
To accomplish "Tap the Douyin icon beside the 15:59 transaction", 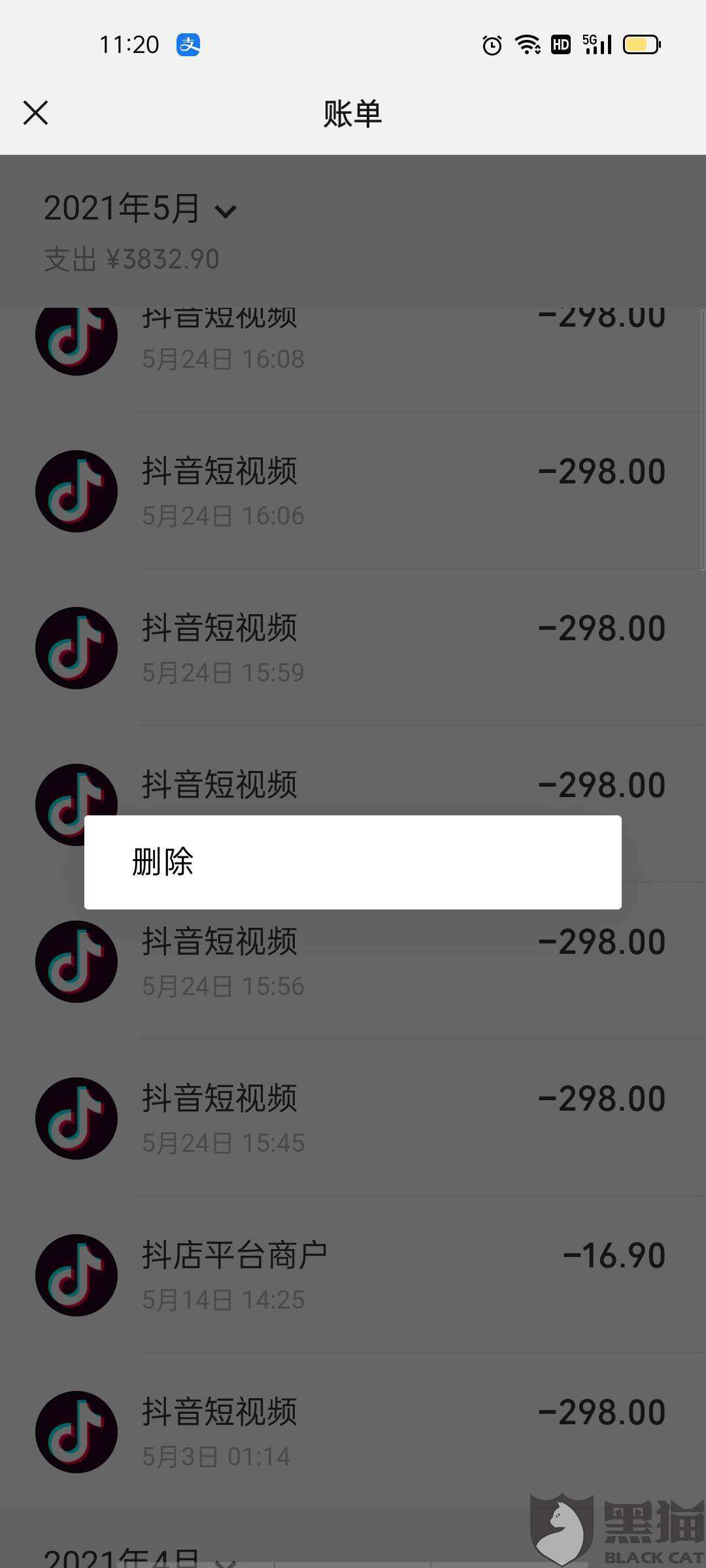I will coord(76,647).
